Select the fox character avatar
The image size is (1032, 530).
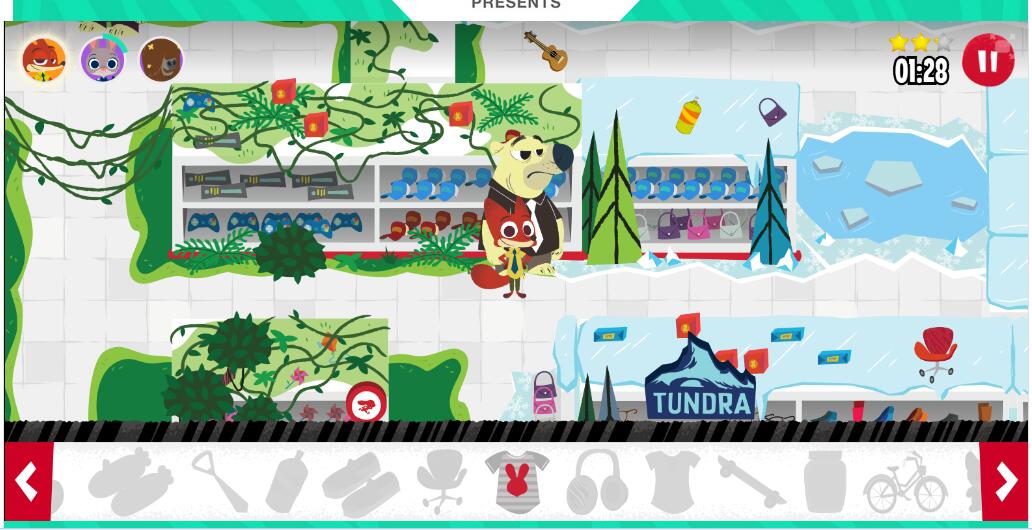click(x=44, y=60)
